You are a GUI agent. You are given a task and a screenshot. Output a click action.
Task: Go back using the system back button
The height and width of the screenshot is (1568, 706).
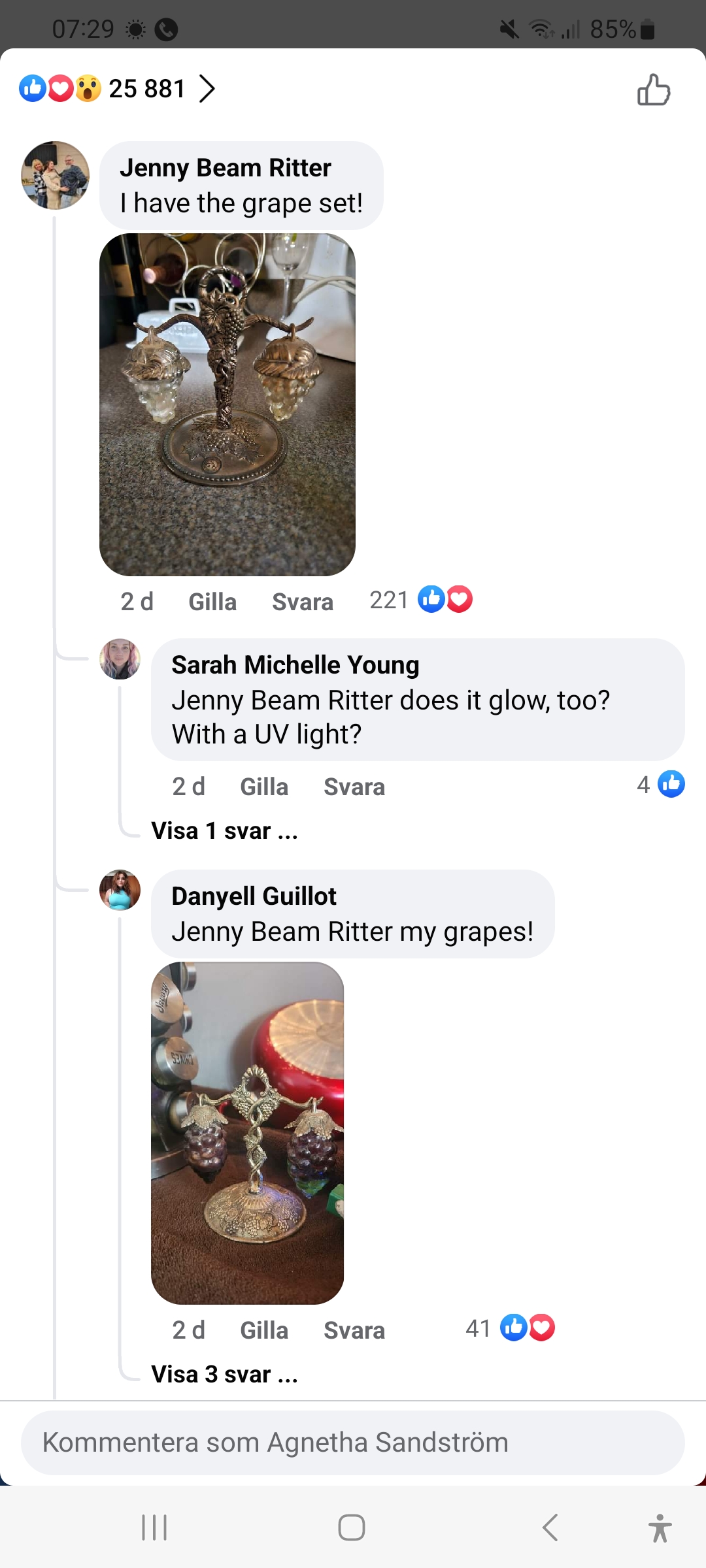pyautogui.click(x=550, y=1527)
